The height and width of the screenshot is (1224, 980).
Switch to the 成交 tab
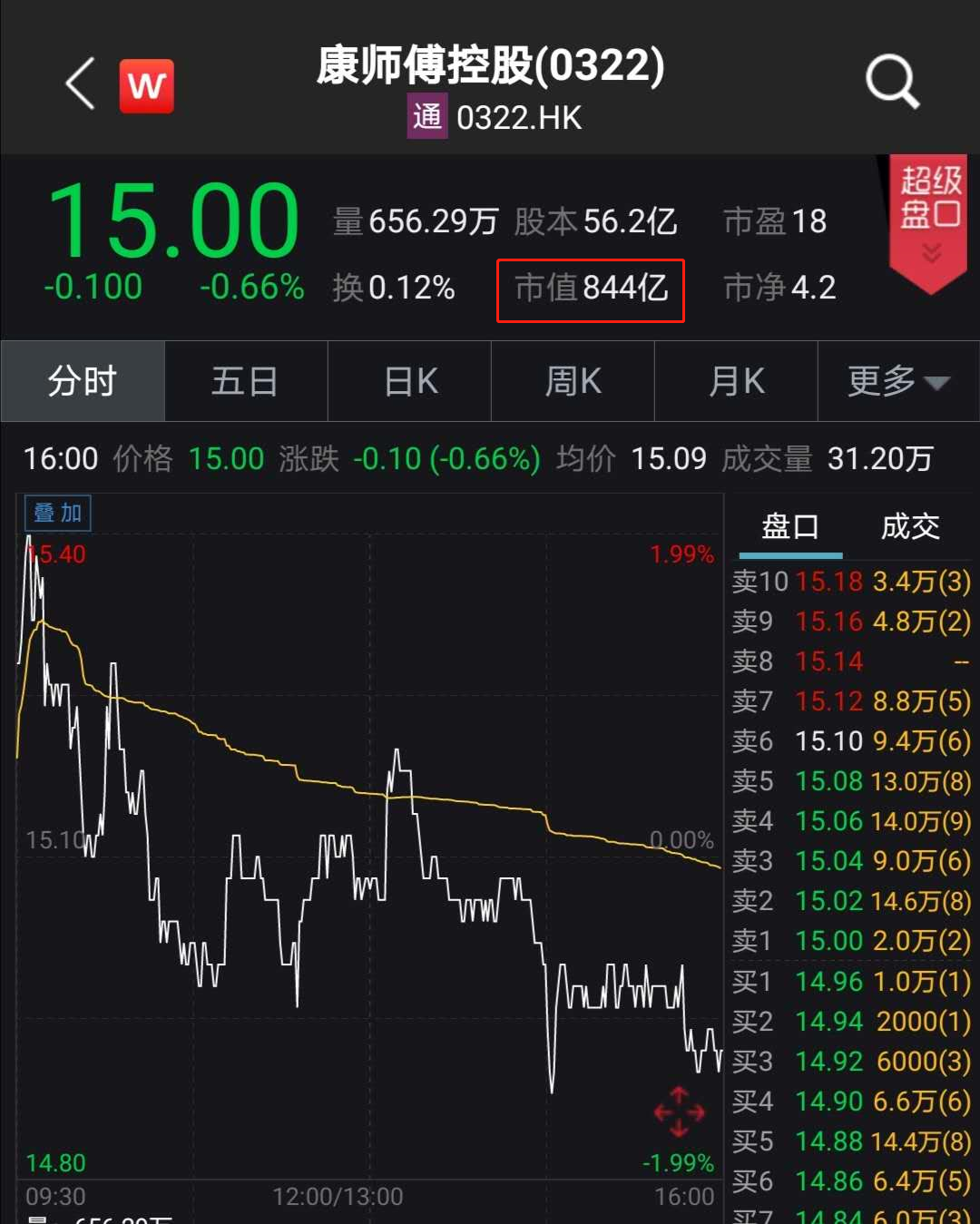910,526
